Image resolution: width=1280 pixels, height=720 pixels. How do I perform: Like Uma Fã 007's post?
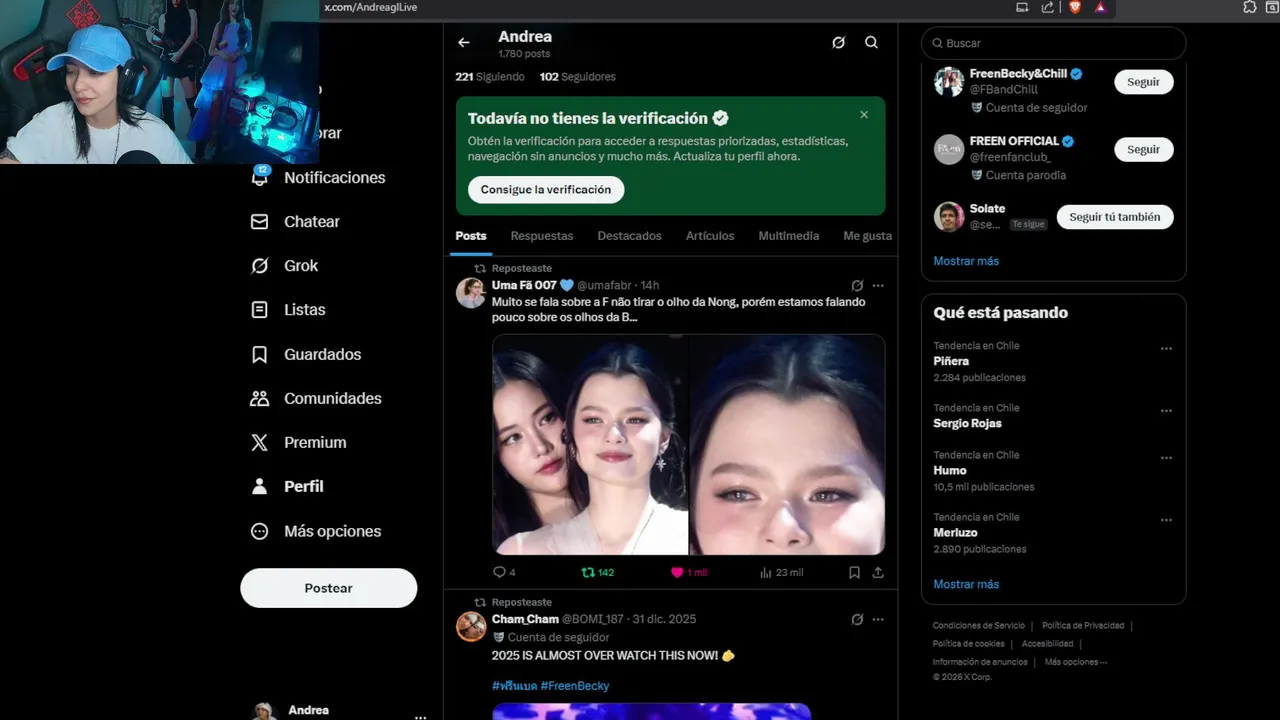pos(677,573)
